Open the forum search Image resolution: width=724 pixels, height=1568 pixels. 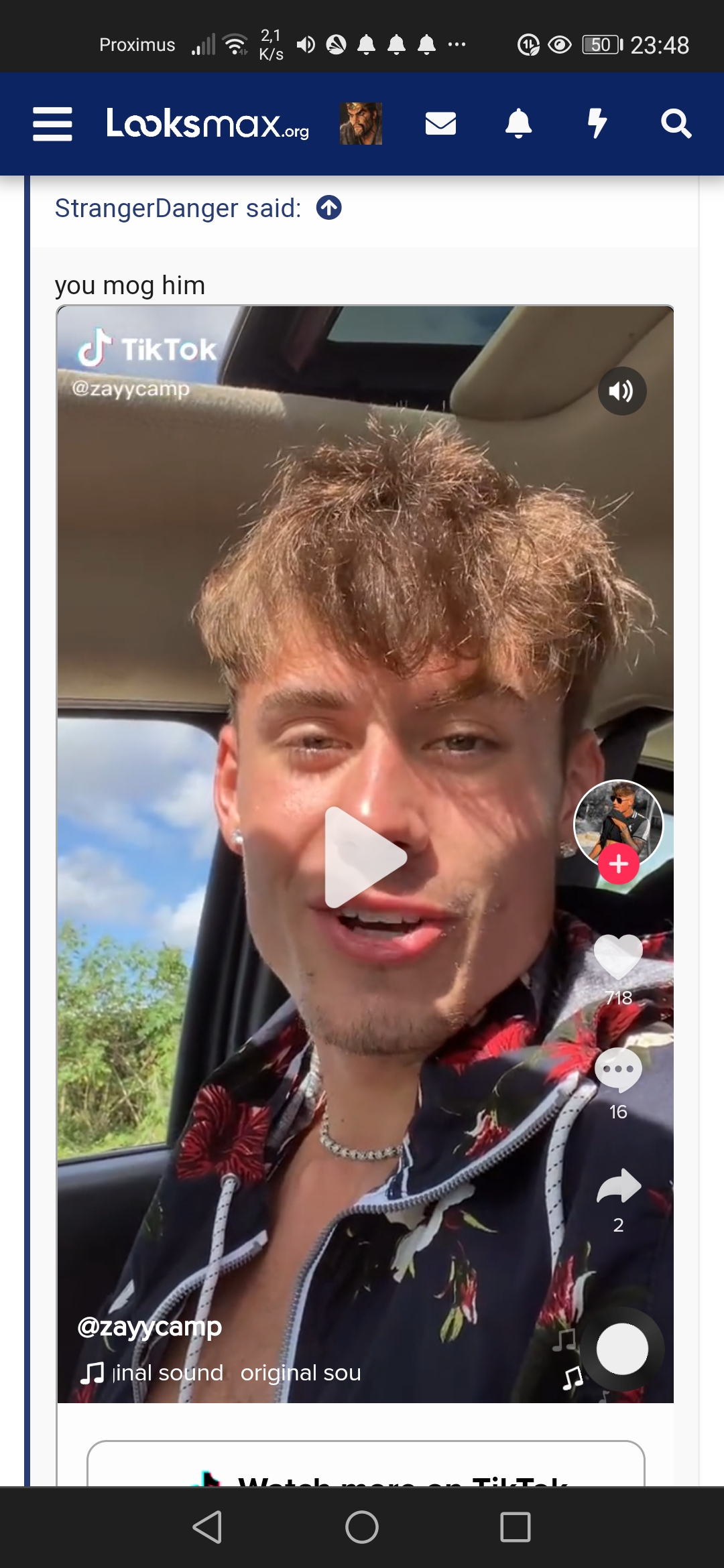[676, 124]
